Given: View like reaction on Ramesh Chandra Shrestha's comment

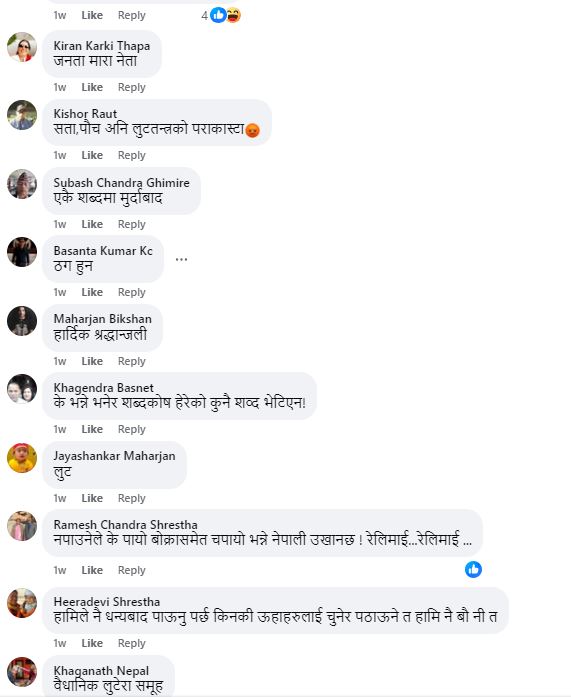Looking at the screenshot, I should 473,569.
